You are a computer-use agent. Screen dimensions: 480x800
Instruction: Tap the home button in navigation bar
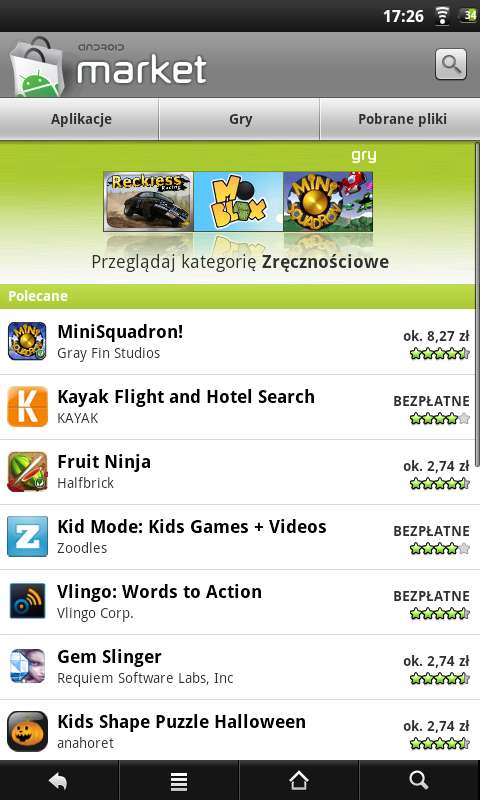pos(299,780)
